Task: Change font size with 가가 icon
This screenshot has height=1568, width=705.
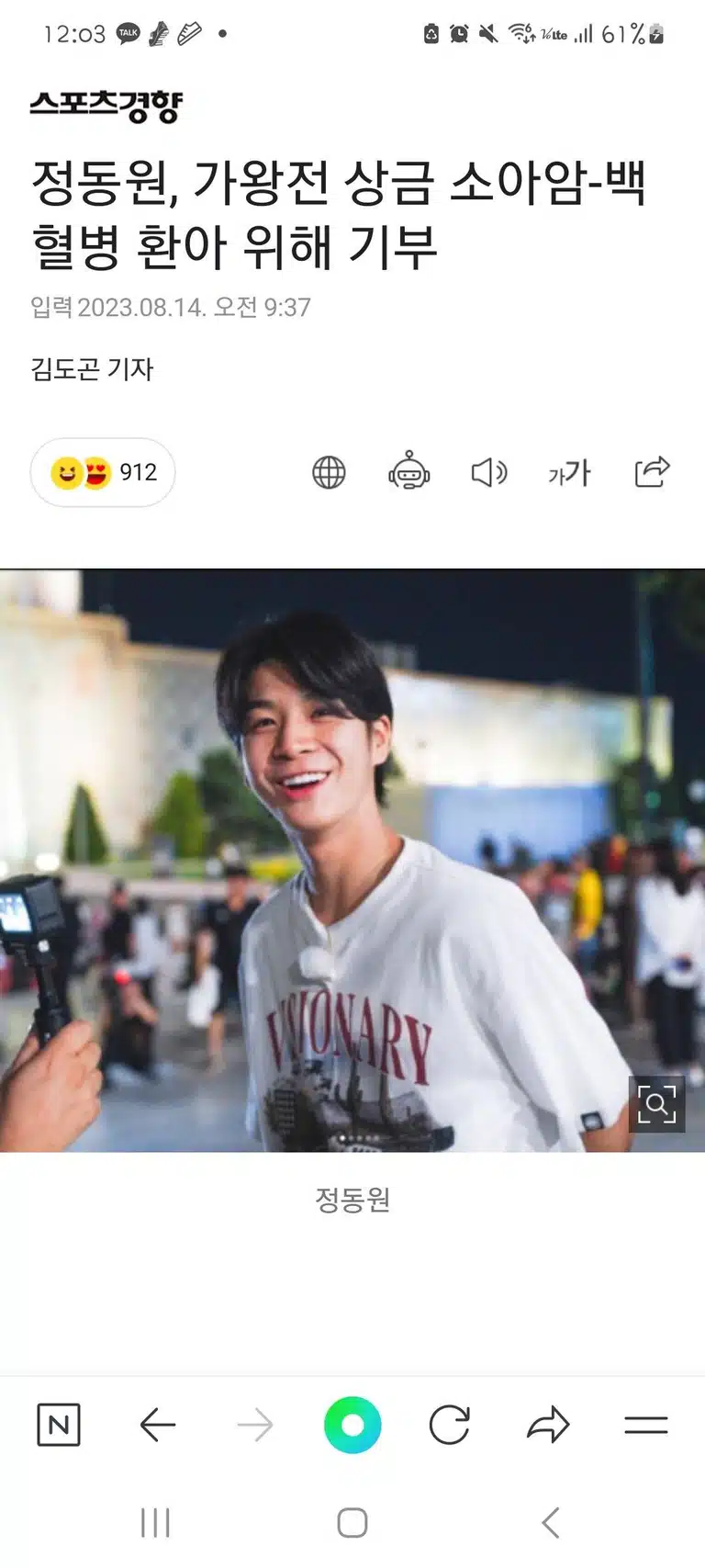Action: click(x=569, y=472)
